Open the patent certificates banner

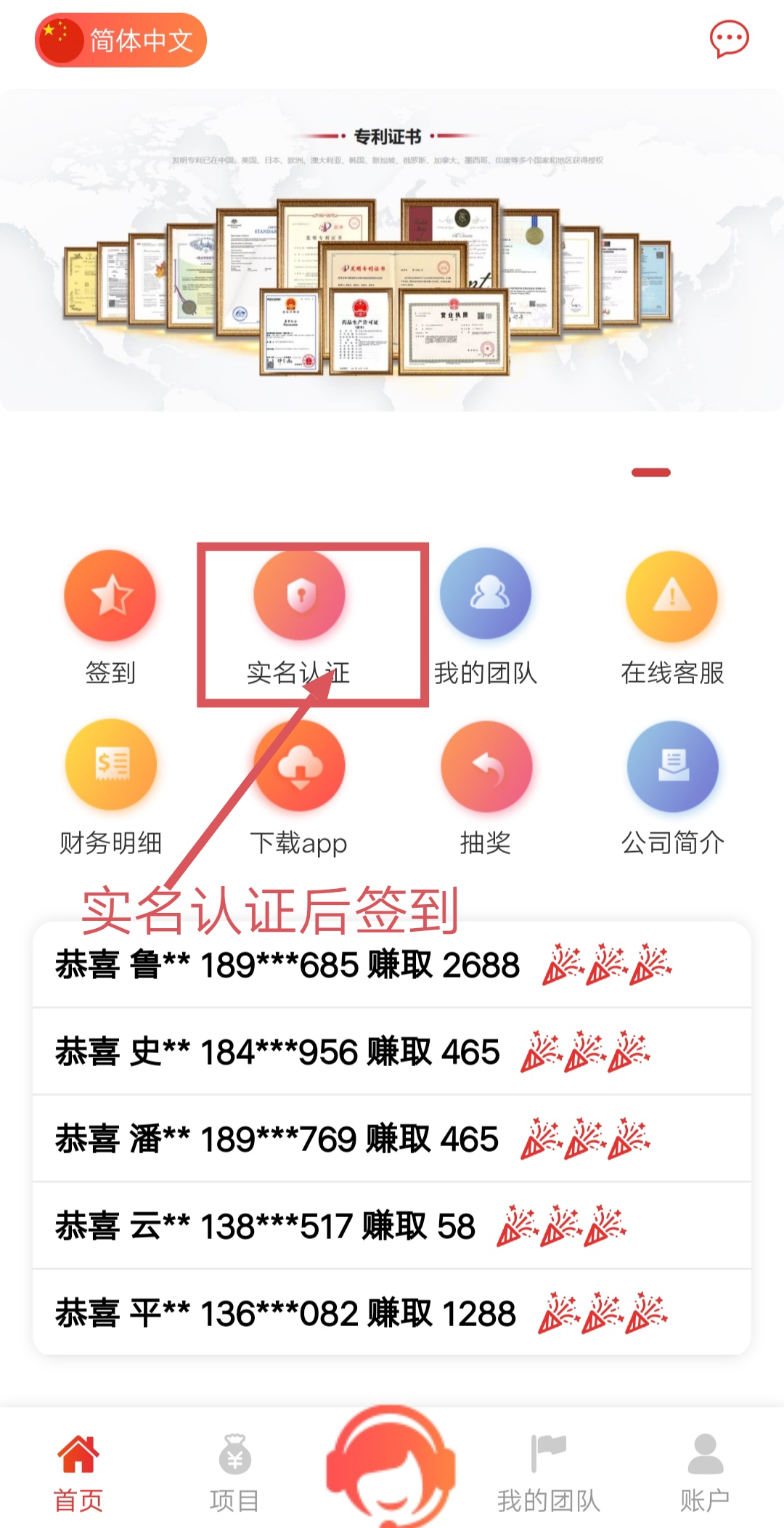pyautogui.click(x=392, y=251)
